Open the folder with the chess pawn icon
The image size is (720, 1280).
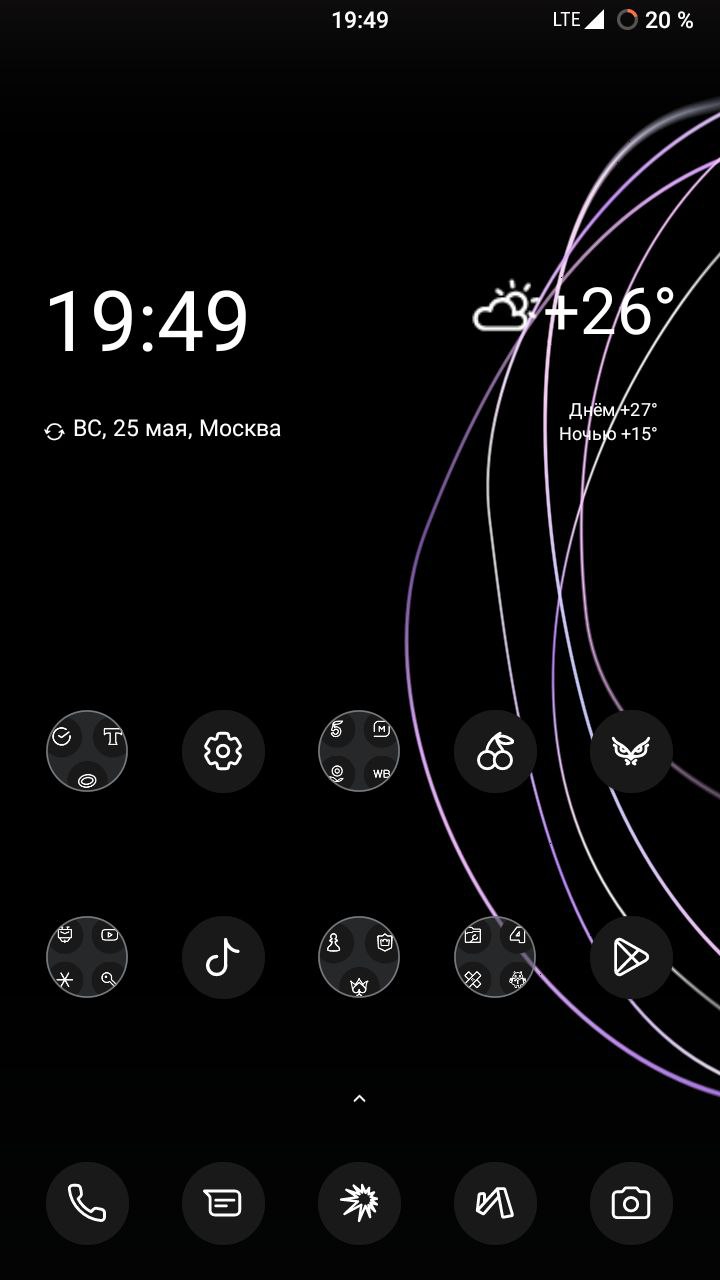359,957
